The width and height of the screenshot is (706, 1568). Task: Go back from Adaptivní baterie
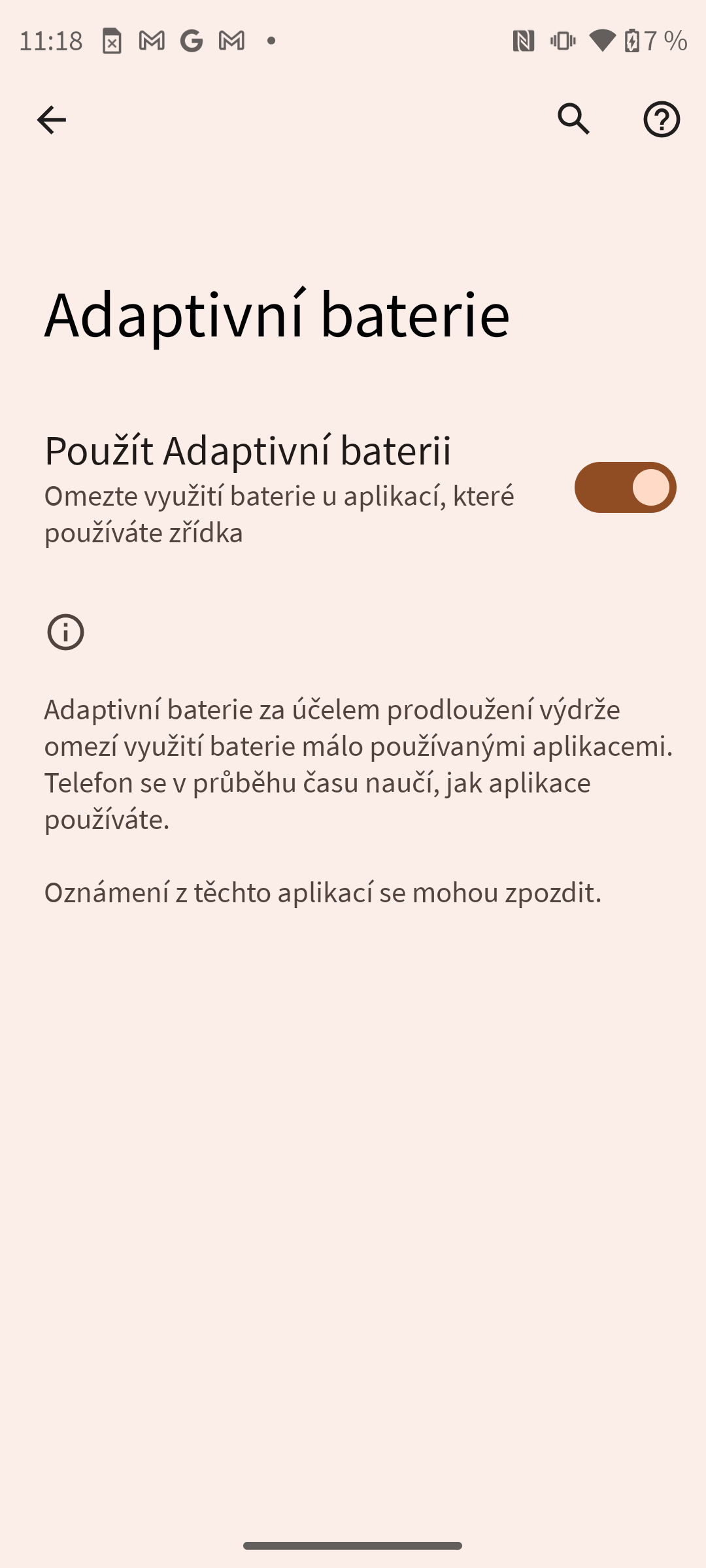pyautogui.click(x=51, y=120)
